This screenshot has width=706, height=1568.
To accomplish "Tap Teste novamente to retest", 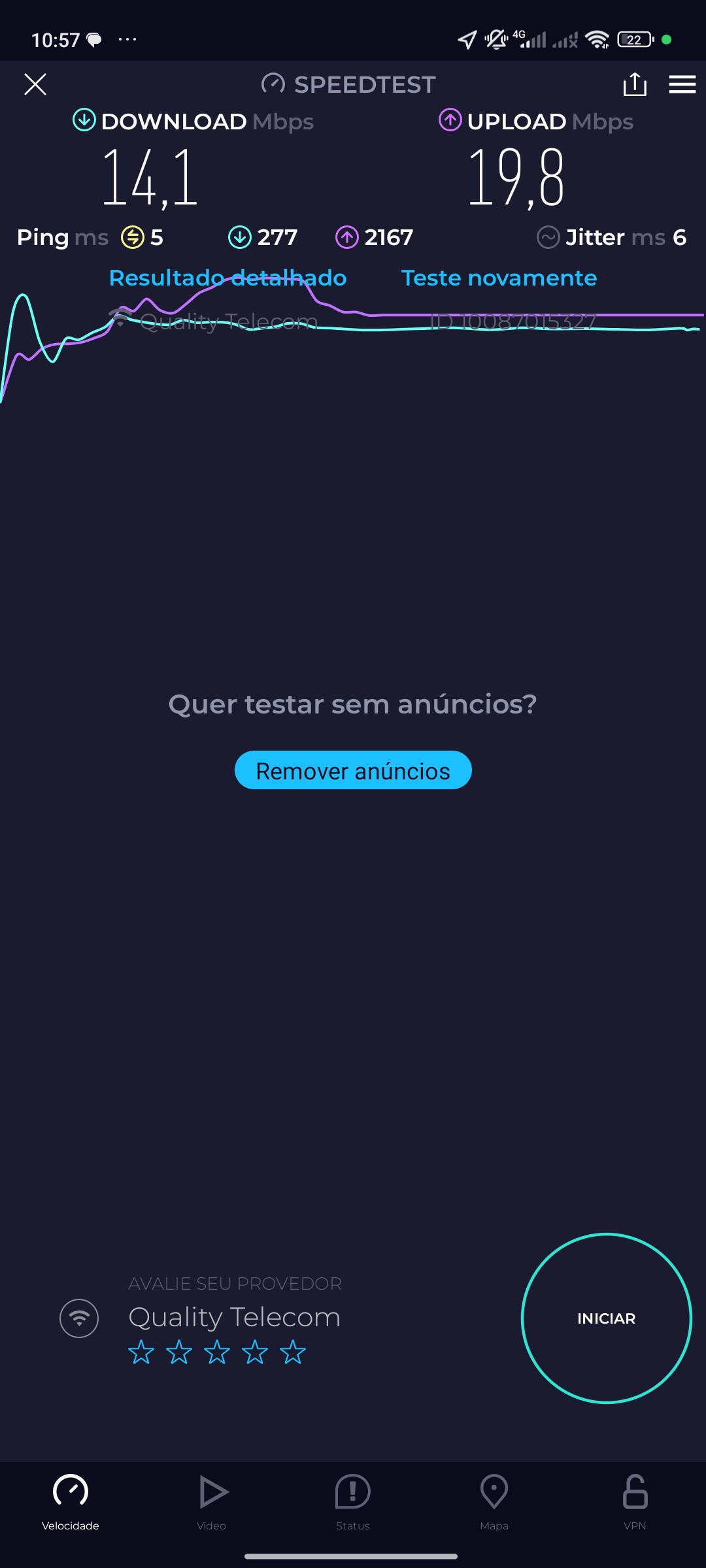I will click(x=499, y=278).
